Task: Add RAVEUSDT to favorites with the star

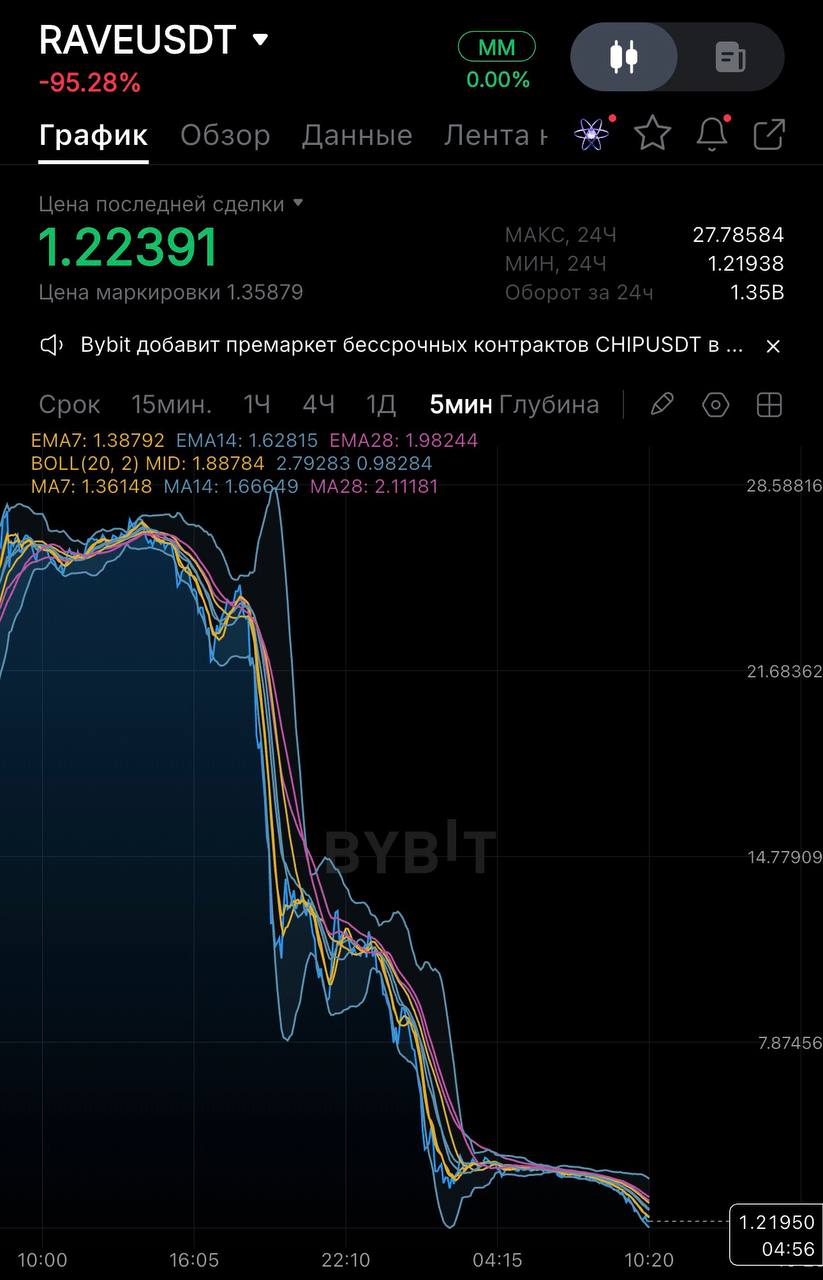Action: click(x=653, y=134)
